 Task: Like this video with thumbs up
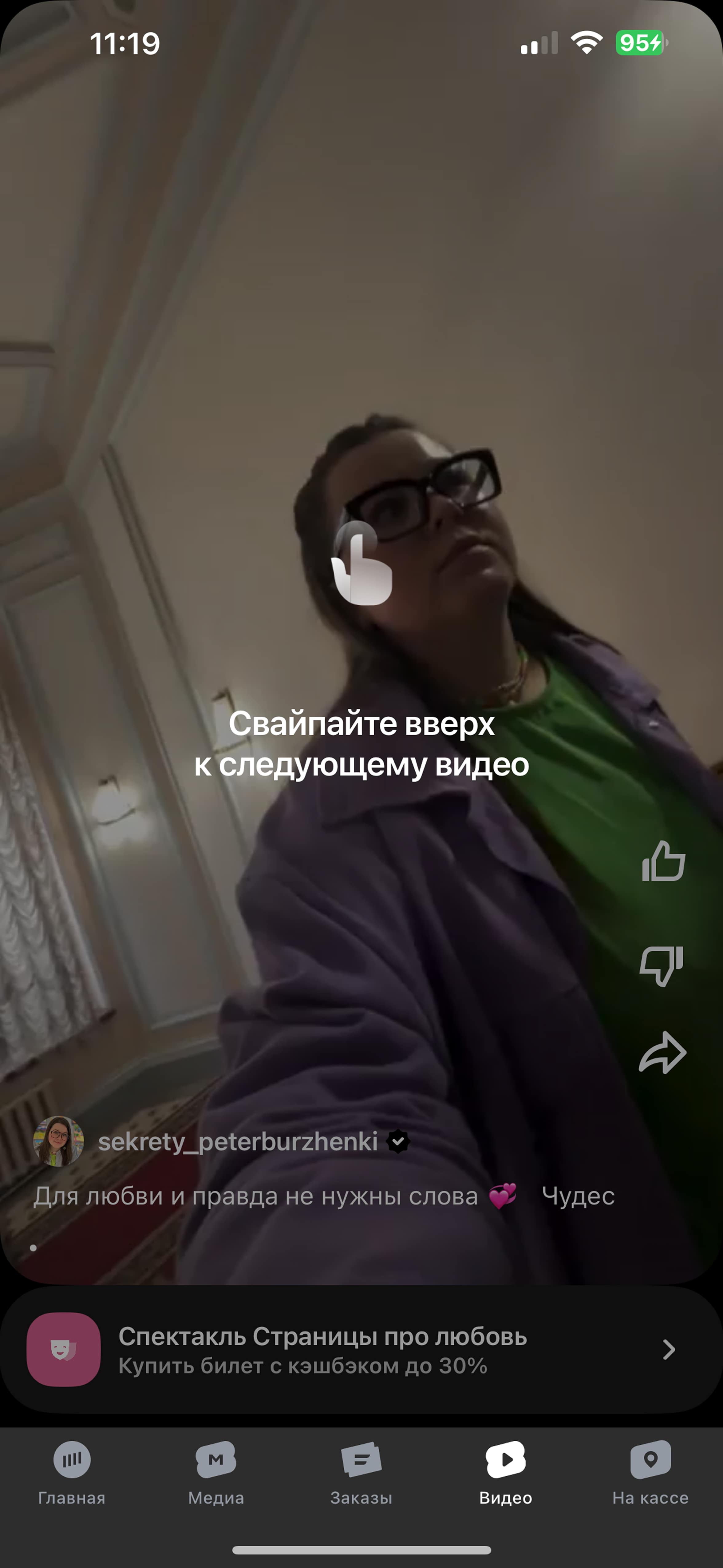click(x=663, y=861)
